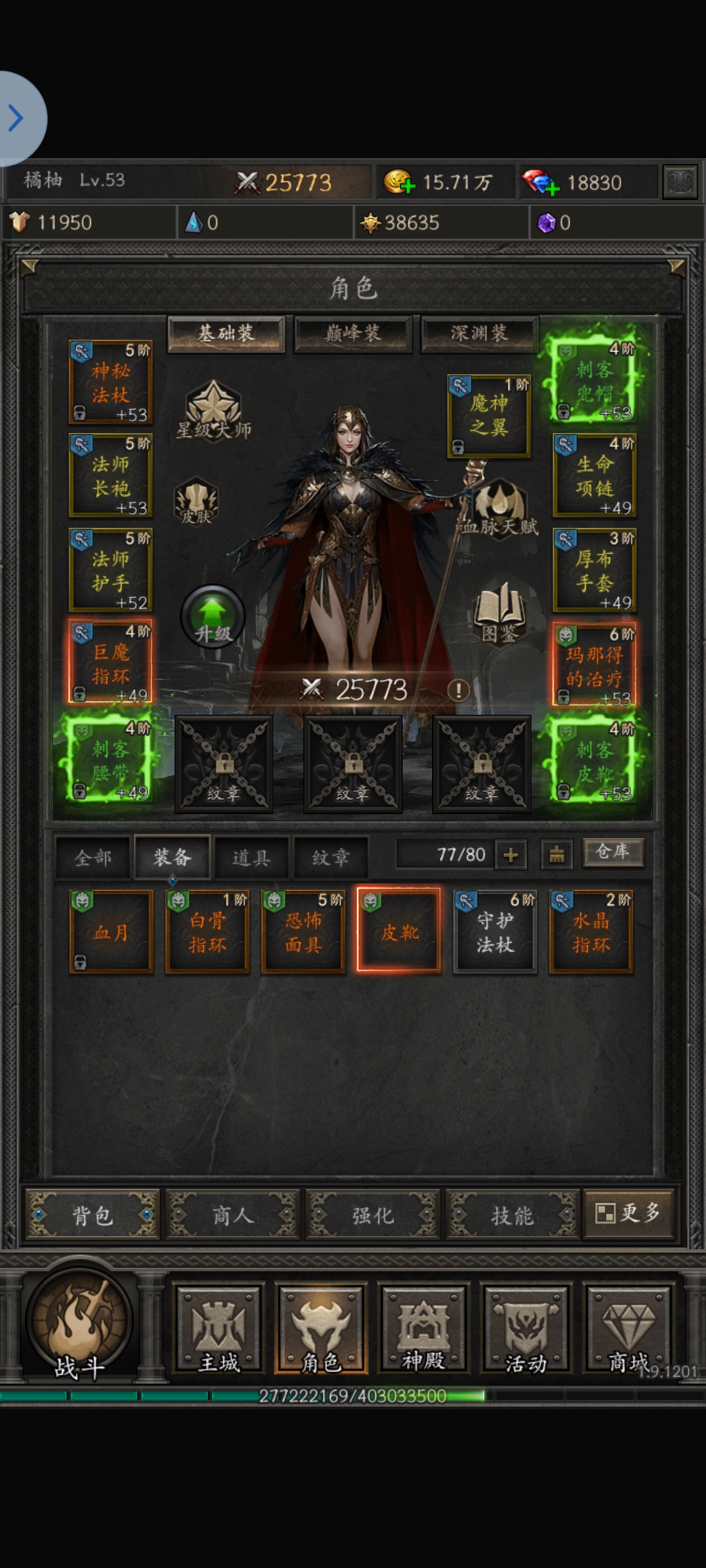This screenshot has width=706, height=1568.
Task: Select the equipped 玛那得的治疗 item
Action: point(594,665)
